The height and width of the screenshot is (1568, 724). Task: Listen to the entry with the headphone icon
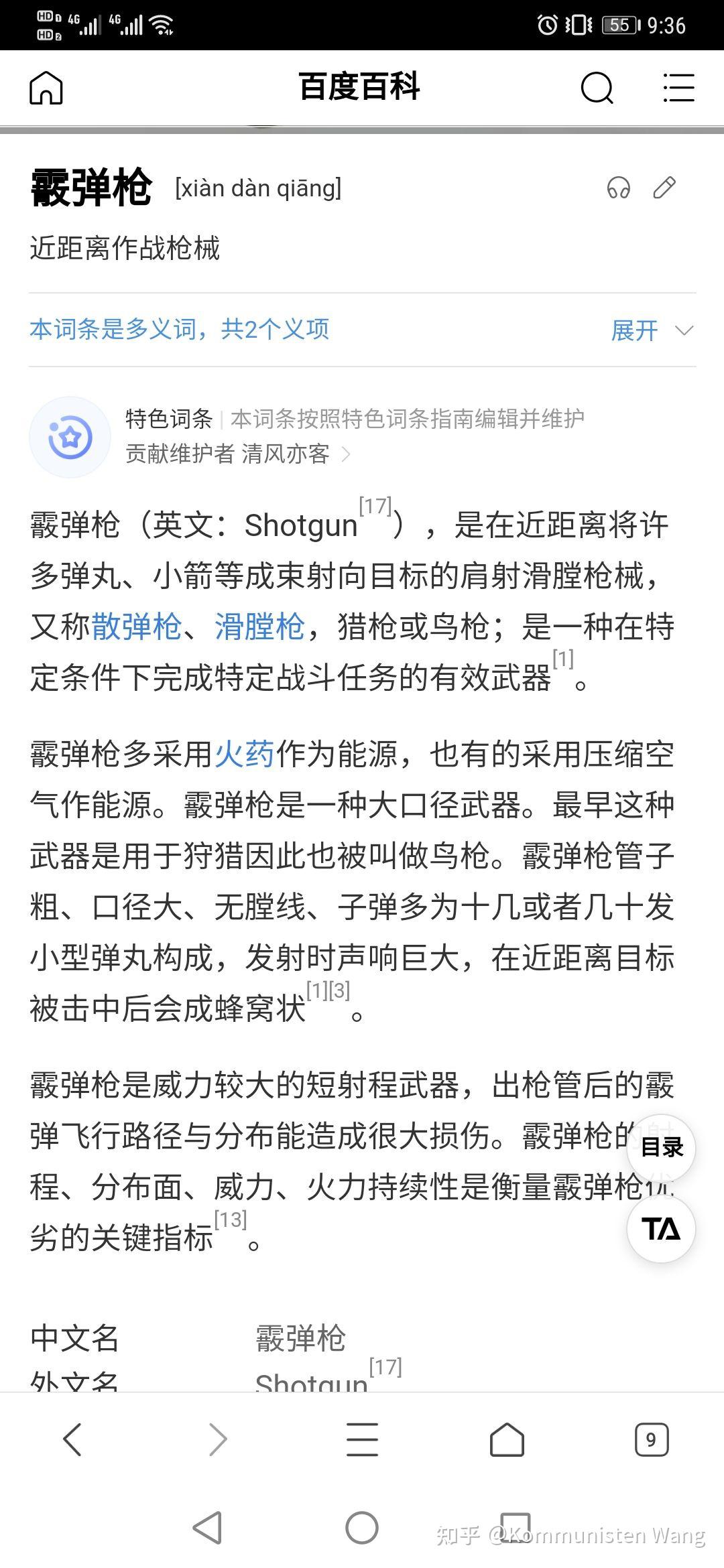[x=618, y=188]
